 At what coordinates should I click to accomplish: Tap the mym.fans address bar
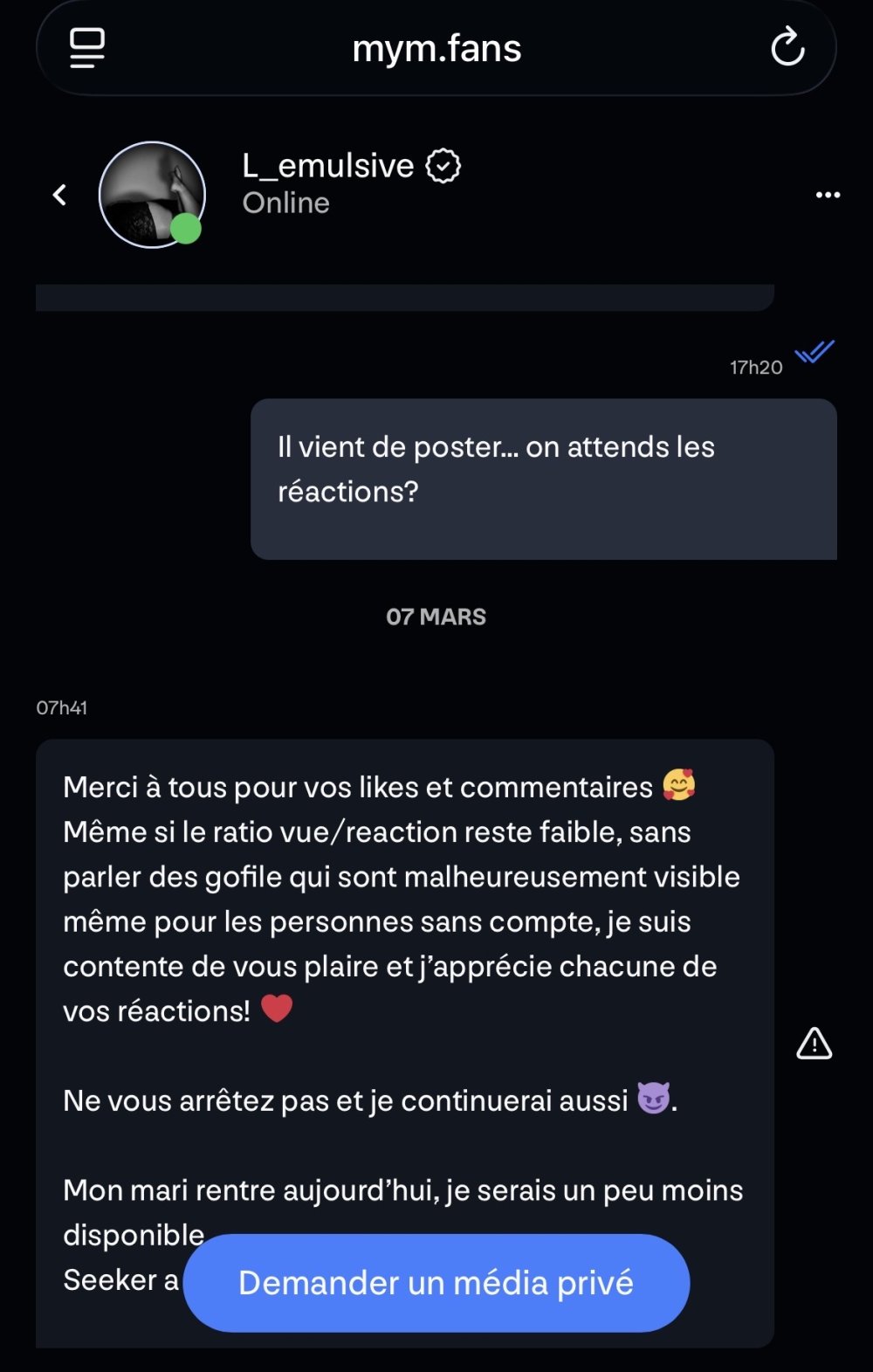click(436, 49)
